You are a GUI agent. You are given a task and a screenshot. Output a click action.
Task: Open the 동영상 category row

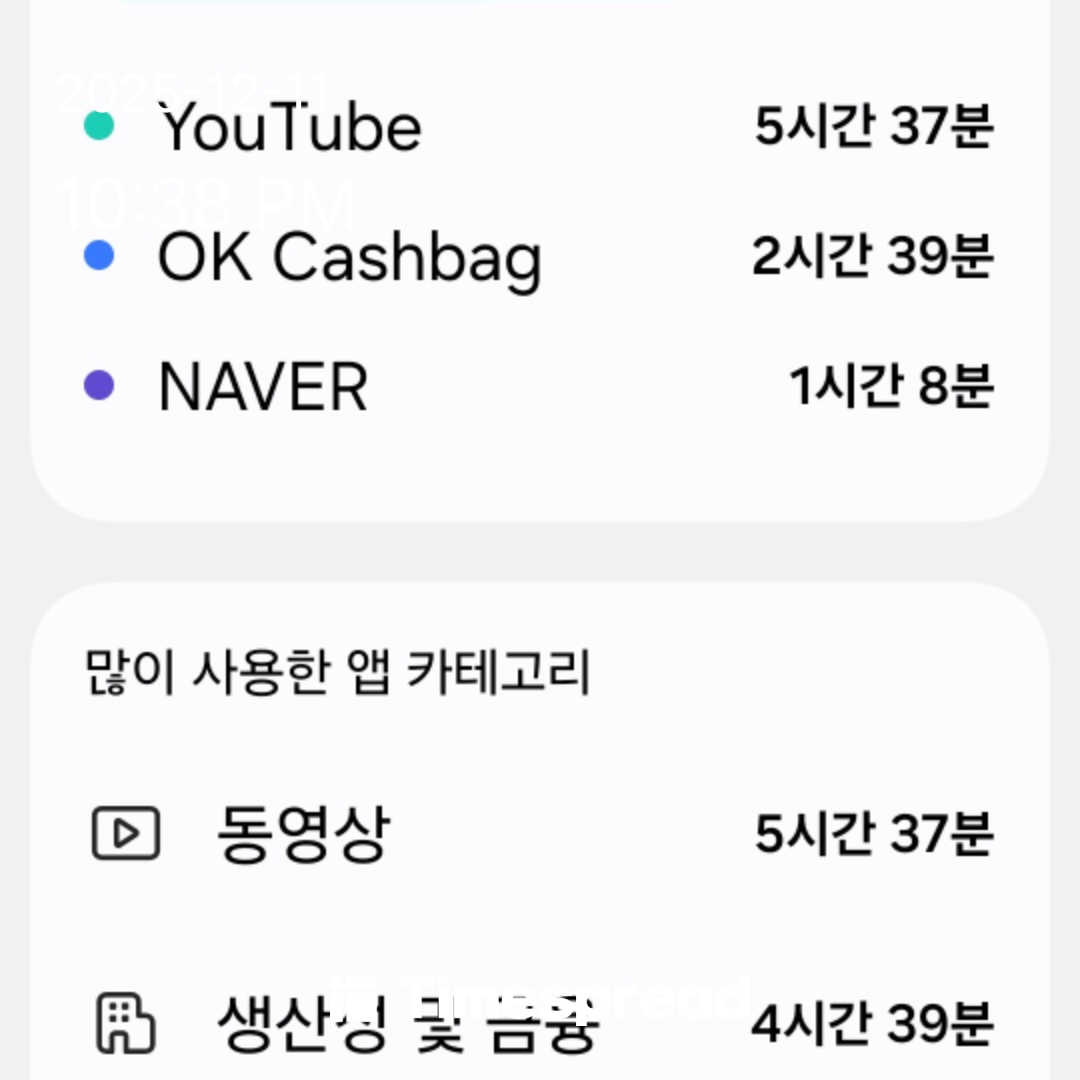[x=303, y=834]
